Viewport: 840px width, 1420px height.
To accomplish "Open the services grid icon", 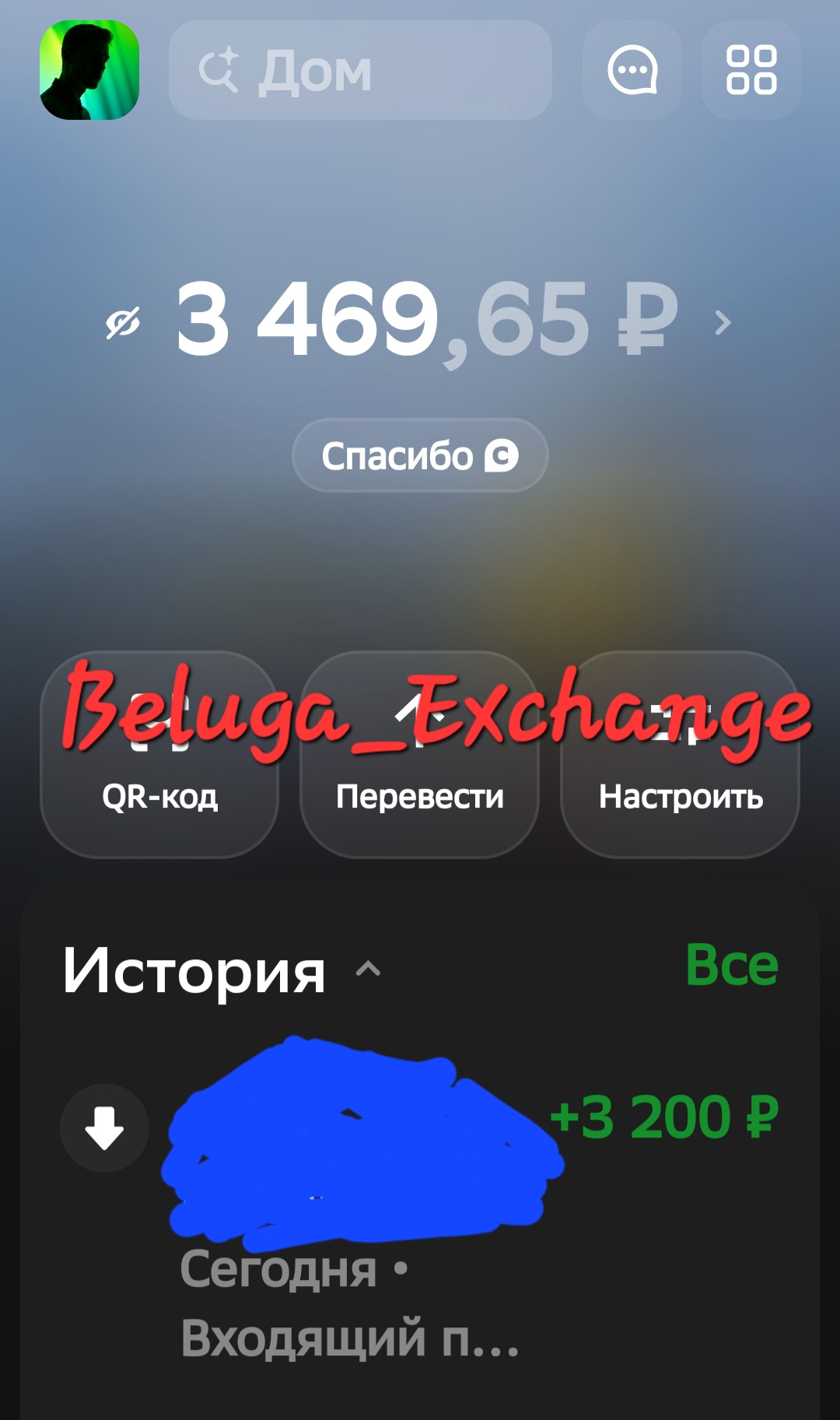I will [x=749, y=71].
